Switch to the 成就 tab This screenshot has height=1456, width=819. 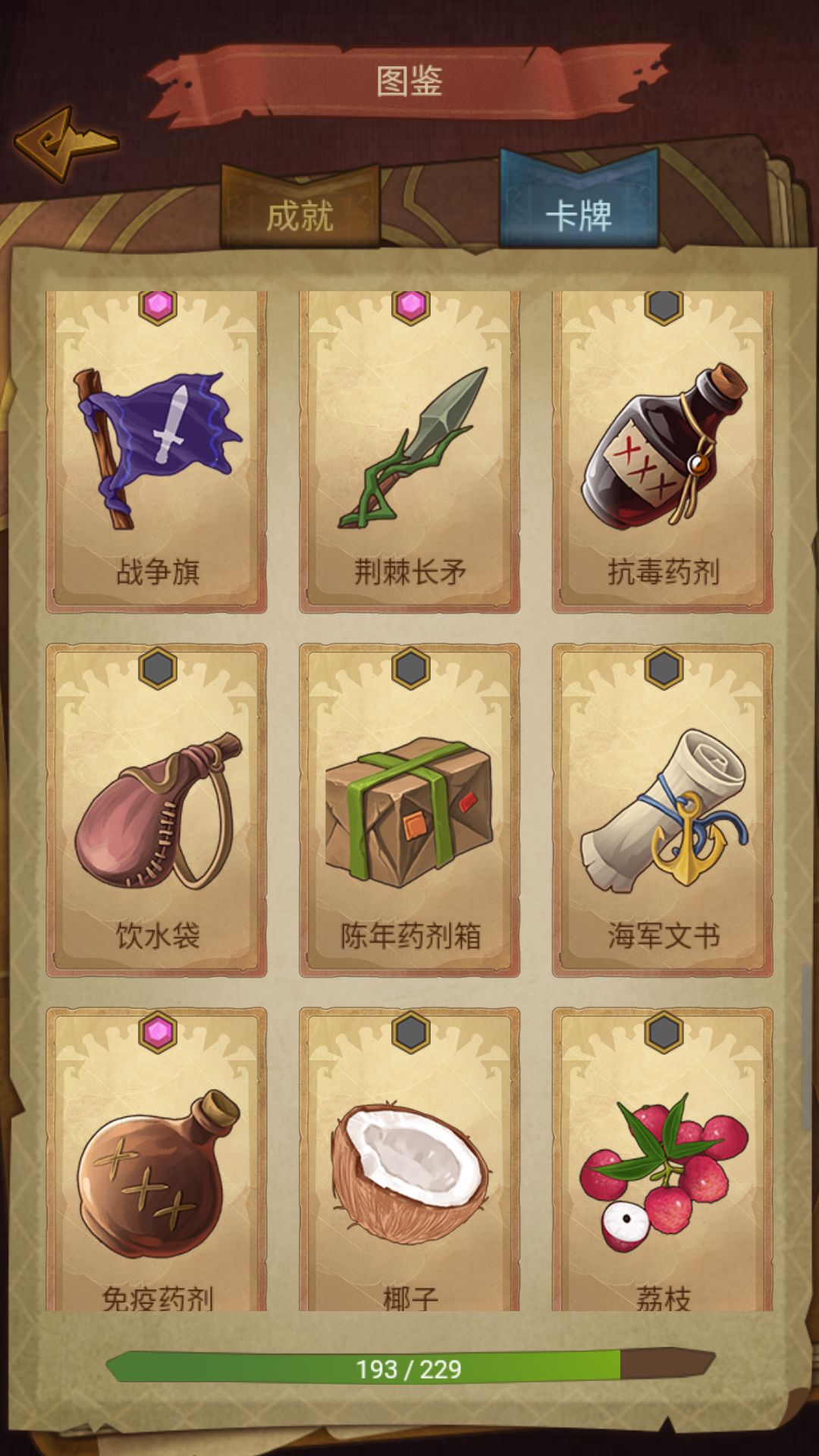click(x=301, y=215)
